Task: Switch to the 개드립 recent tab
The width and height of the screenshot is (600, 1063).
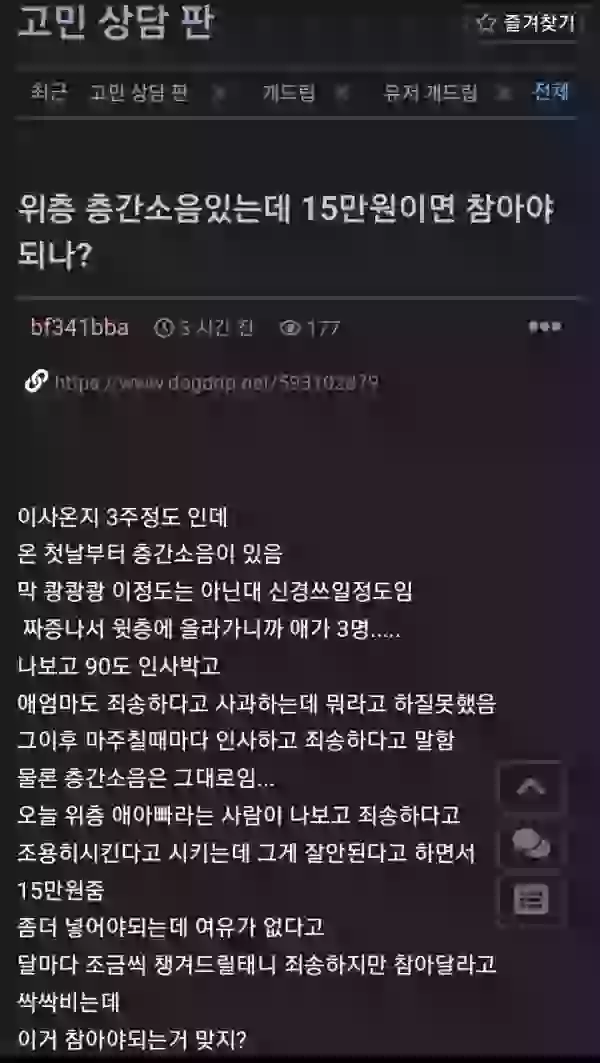Action: pos(289,92)
